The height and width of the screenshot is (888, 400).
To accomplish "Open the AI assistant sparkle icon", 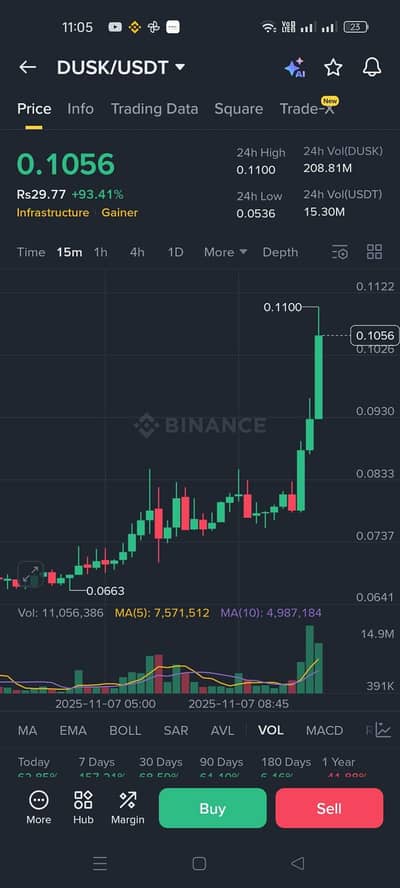I will point(295,68).
